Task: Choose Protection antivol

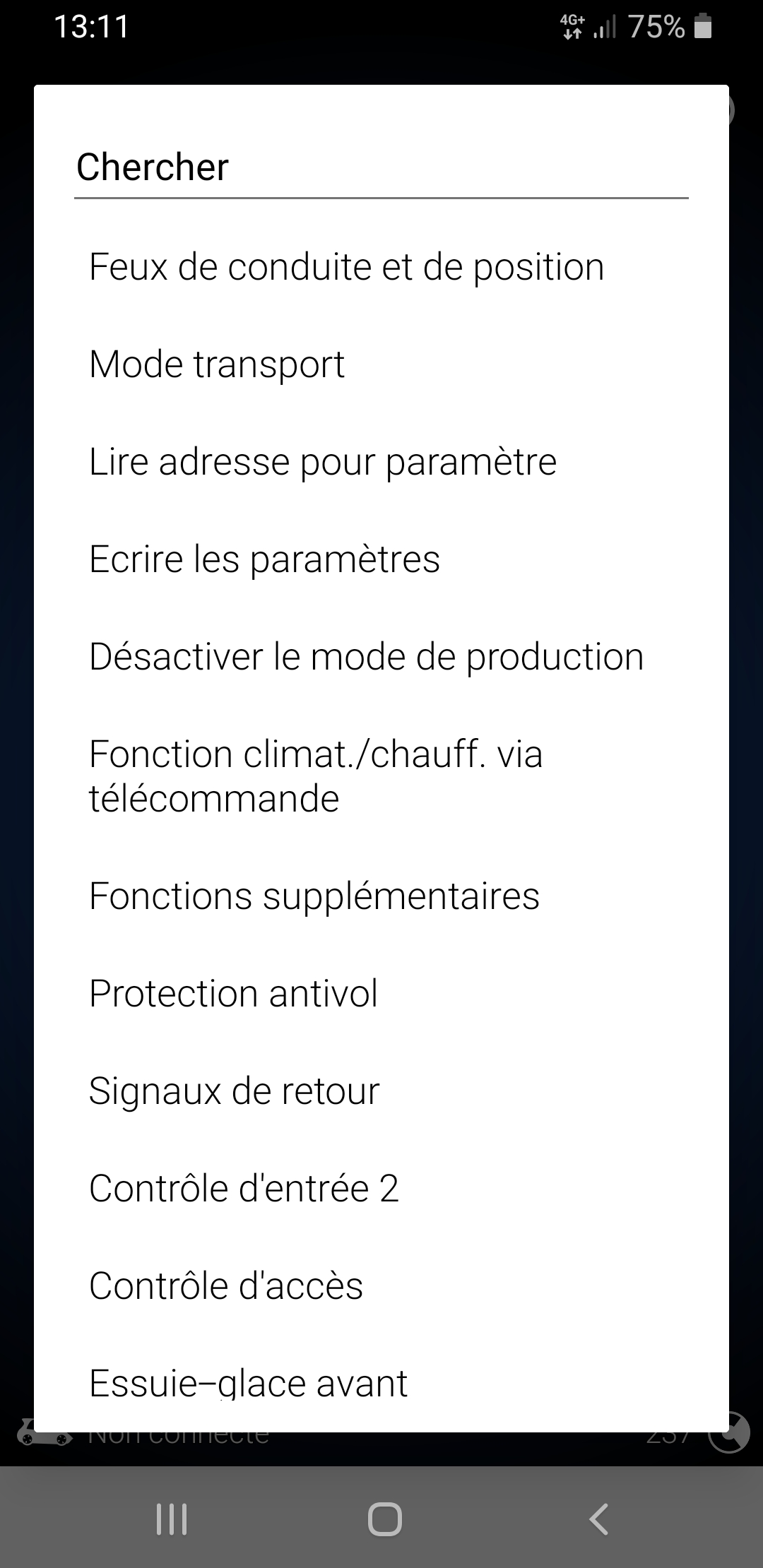Action: [234, 994]
